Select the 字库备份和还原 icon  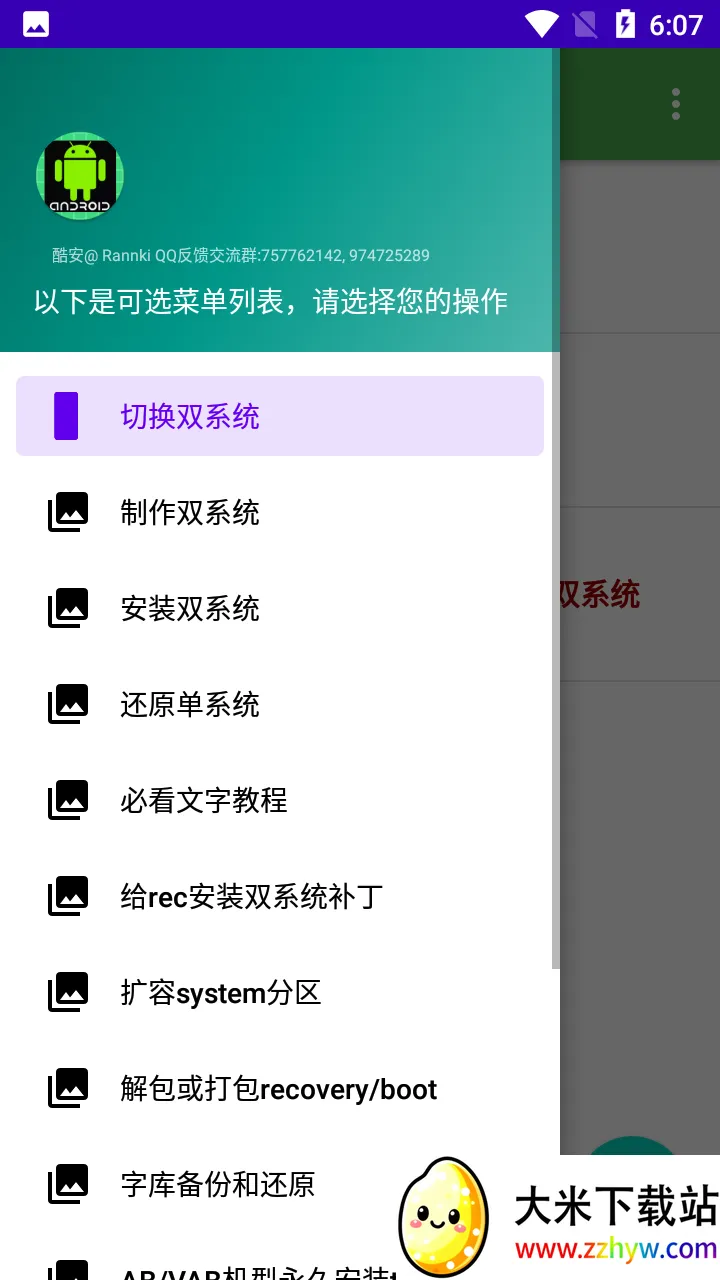coord(66,1184)
